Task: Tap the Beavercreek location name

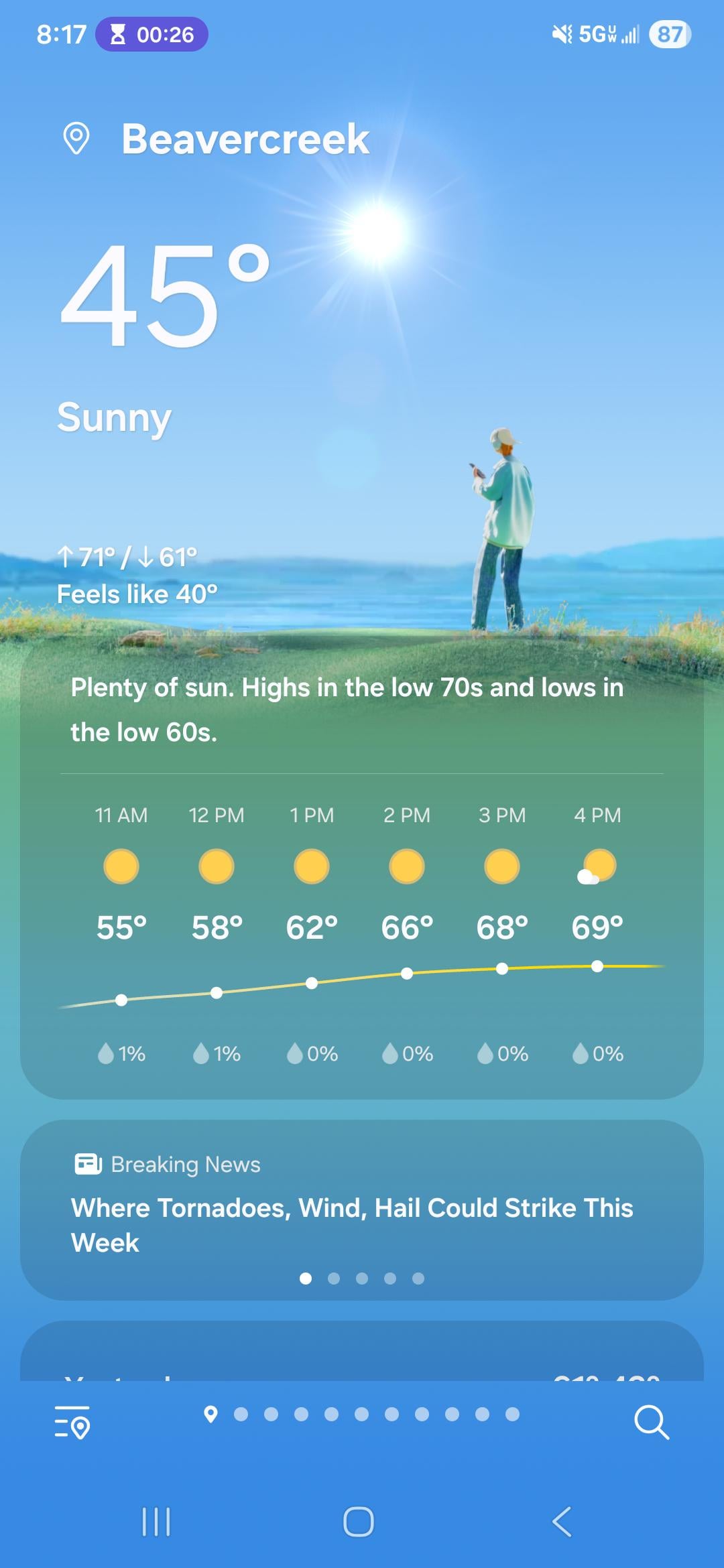Action: (x=245, y=139)
